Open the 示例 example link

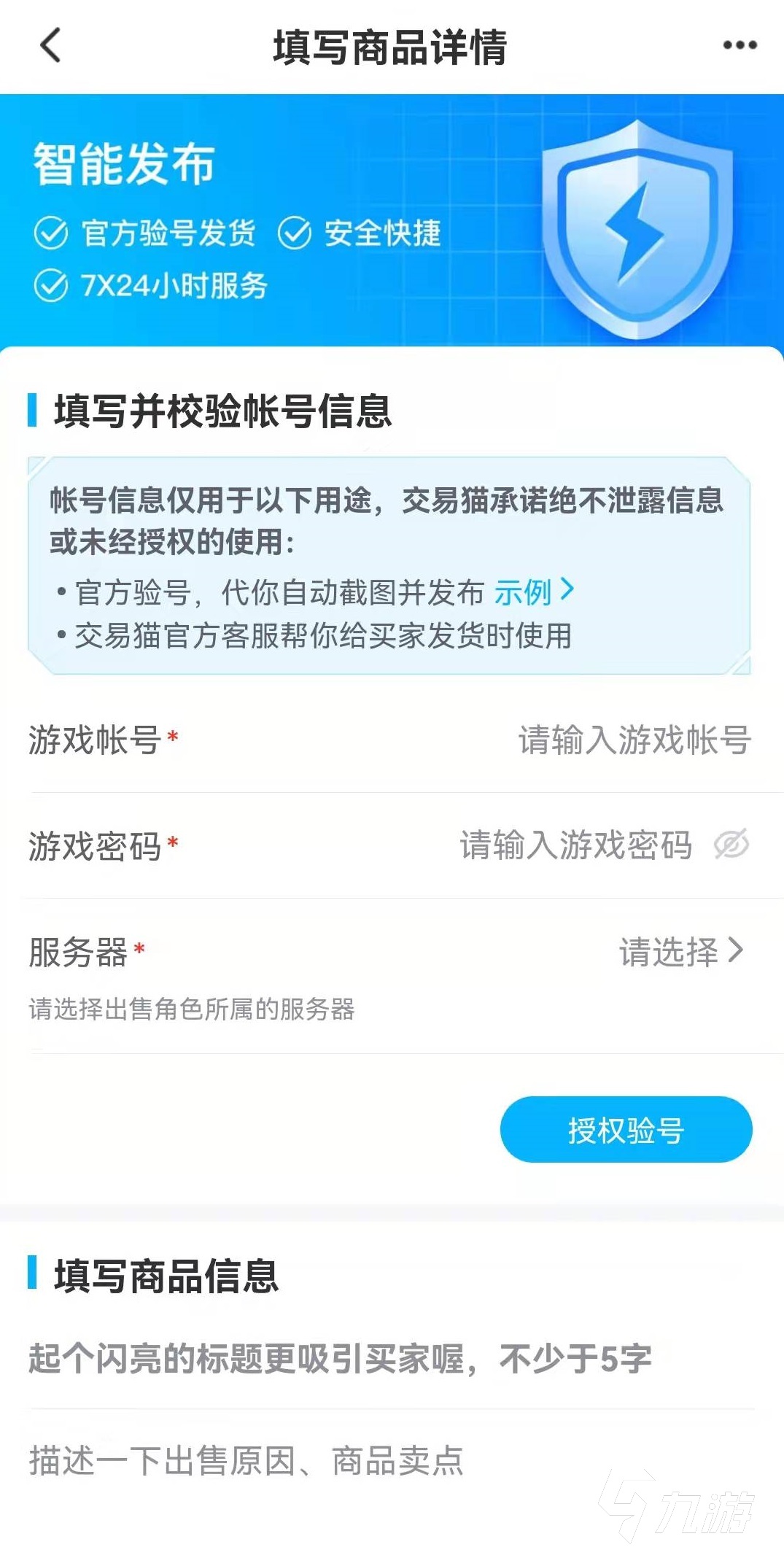534,592
